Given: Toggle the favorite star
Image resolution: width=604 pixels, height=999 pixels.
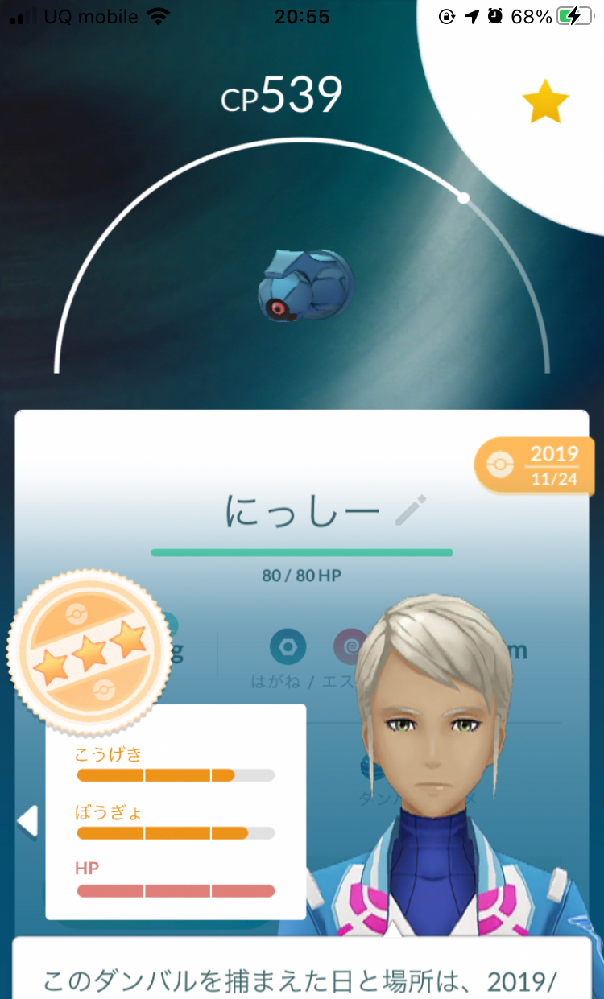Looking at the screenshot, I should pos(545,102).
